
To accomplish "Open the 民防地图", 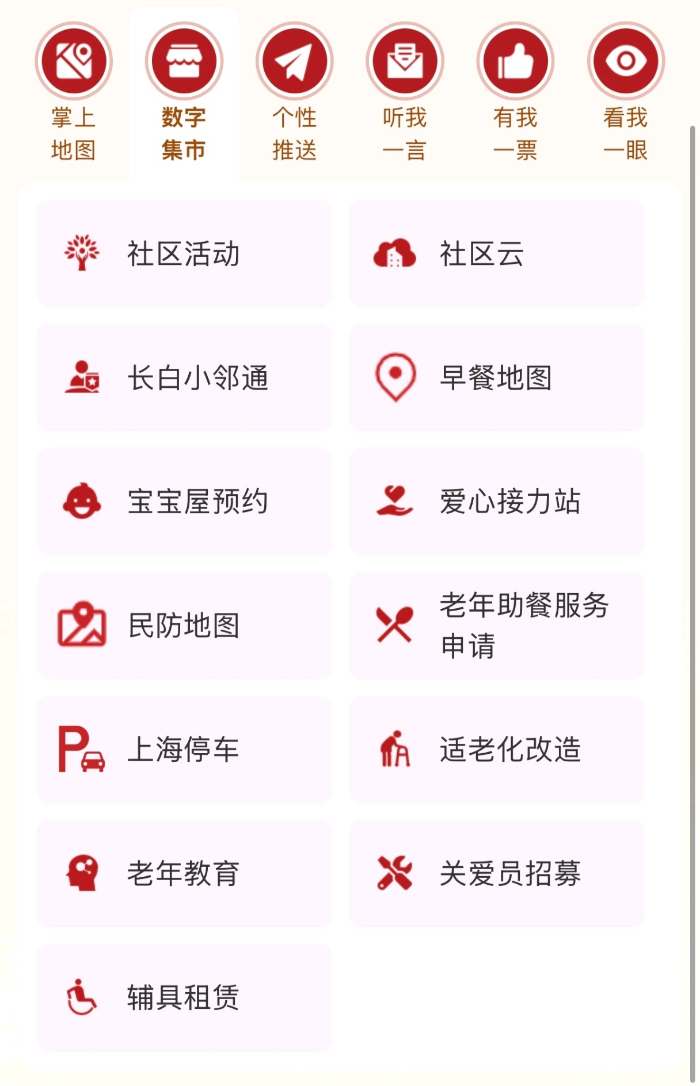I will (x=184, y=626).
